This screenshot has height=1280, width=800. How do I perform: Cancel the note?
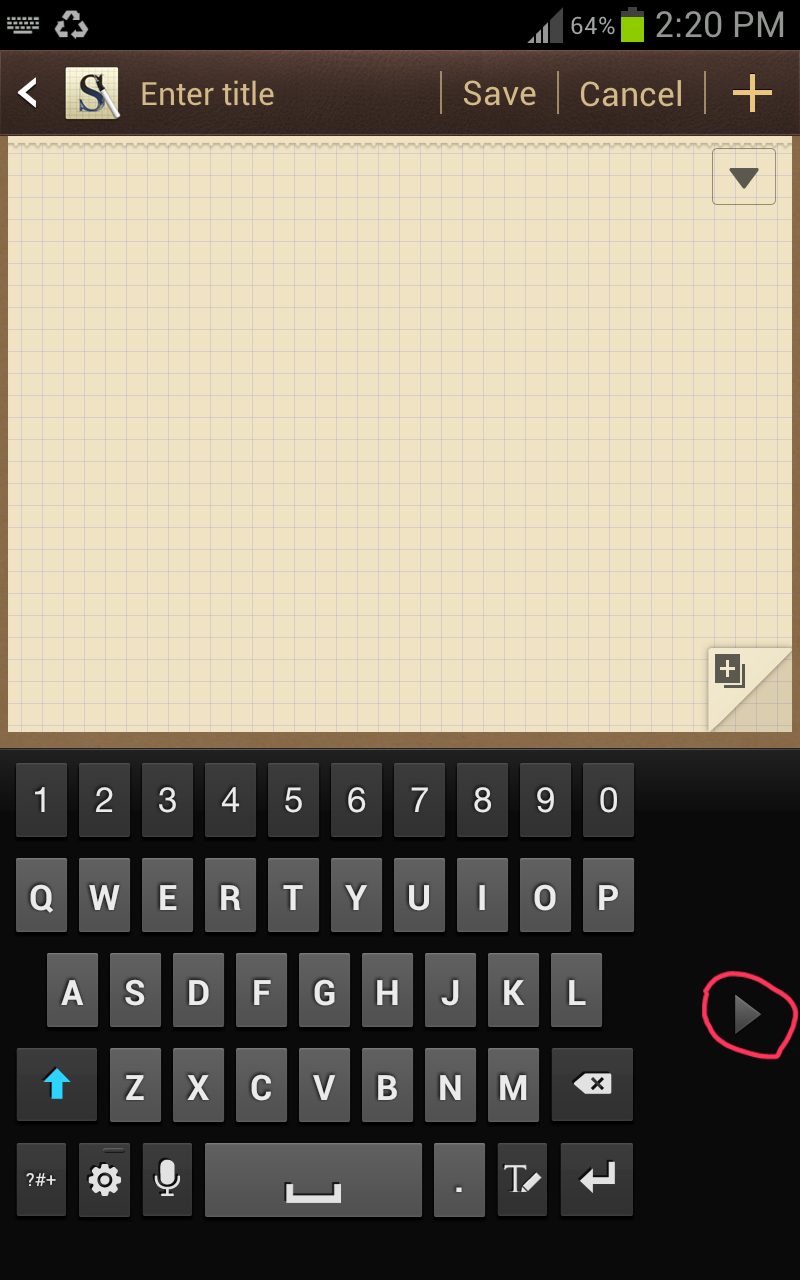point(631,94)
